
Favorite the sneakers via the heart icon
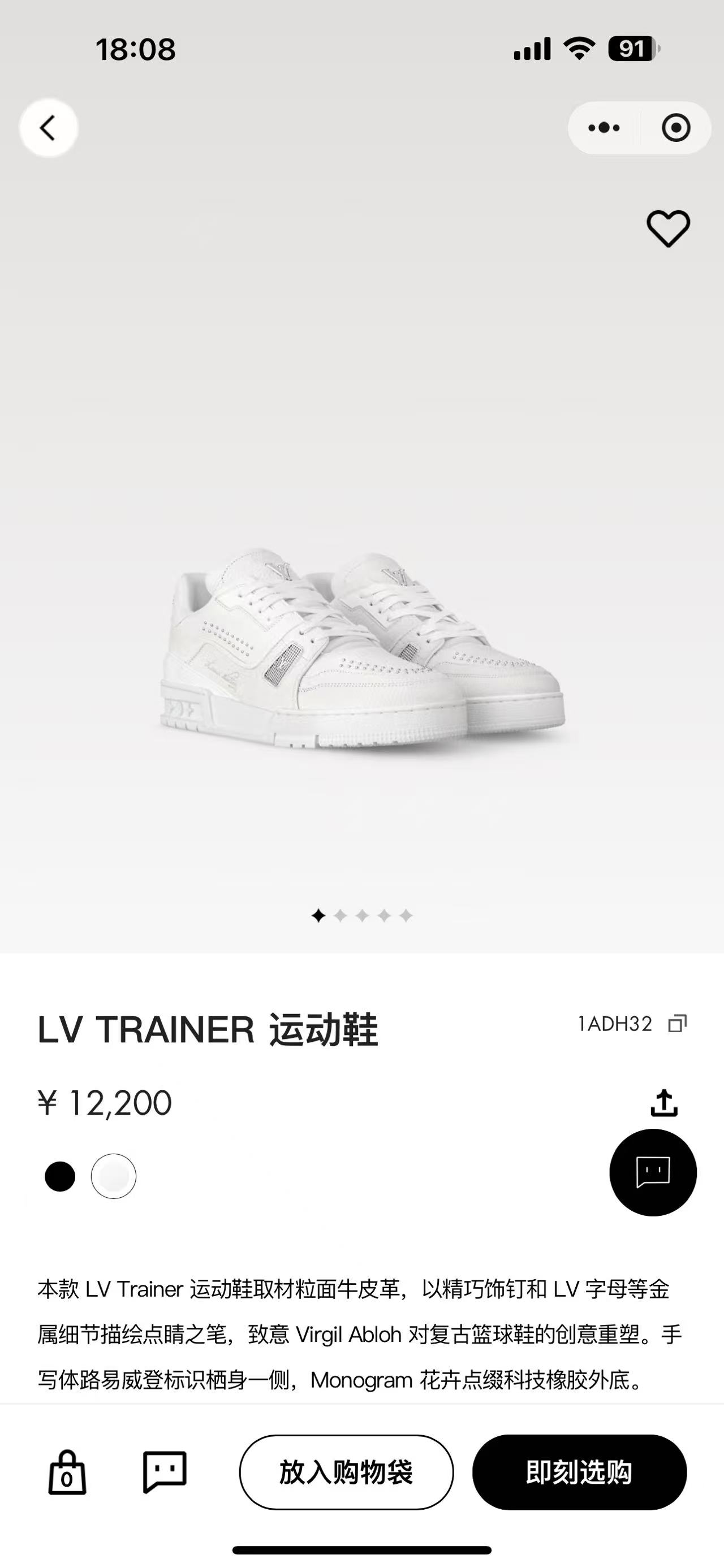coord(667,229)
